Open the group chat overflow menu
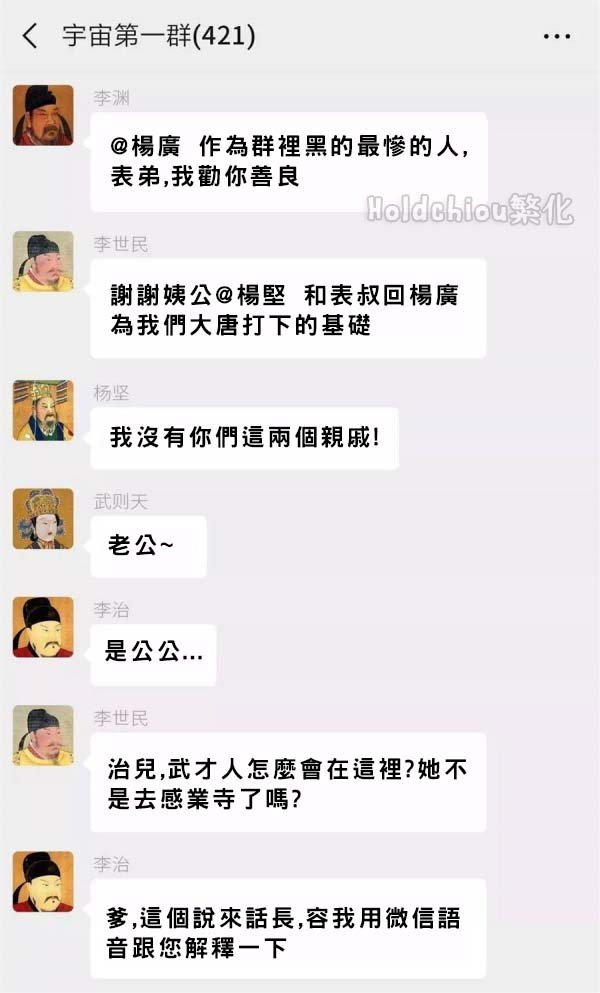 pyautogui.click(x=556, y=37)
